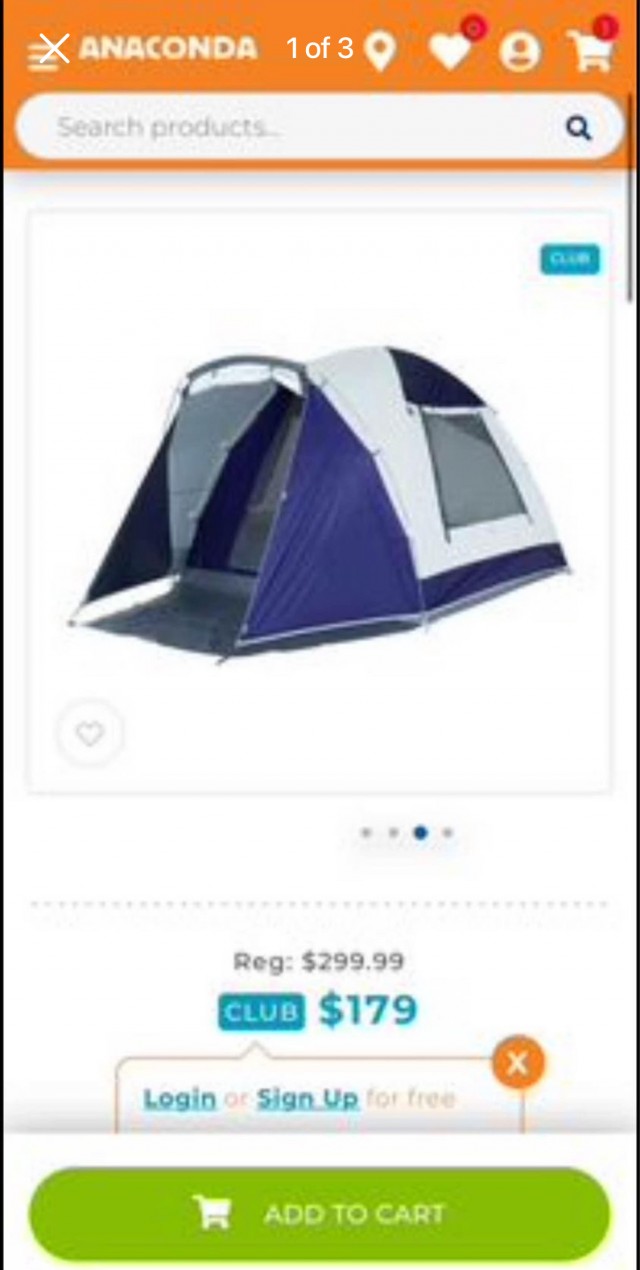Open the shopping cart

coord(590,51)
